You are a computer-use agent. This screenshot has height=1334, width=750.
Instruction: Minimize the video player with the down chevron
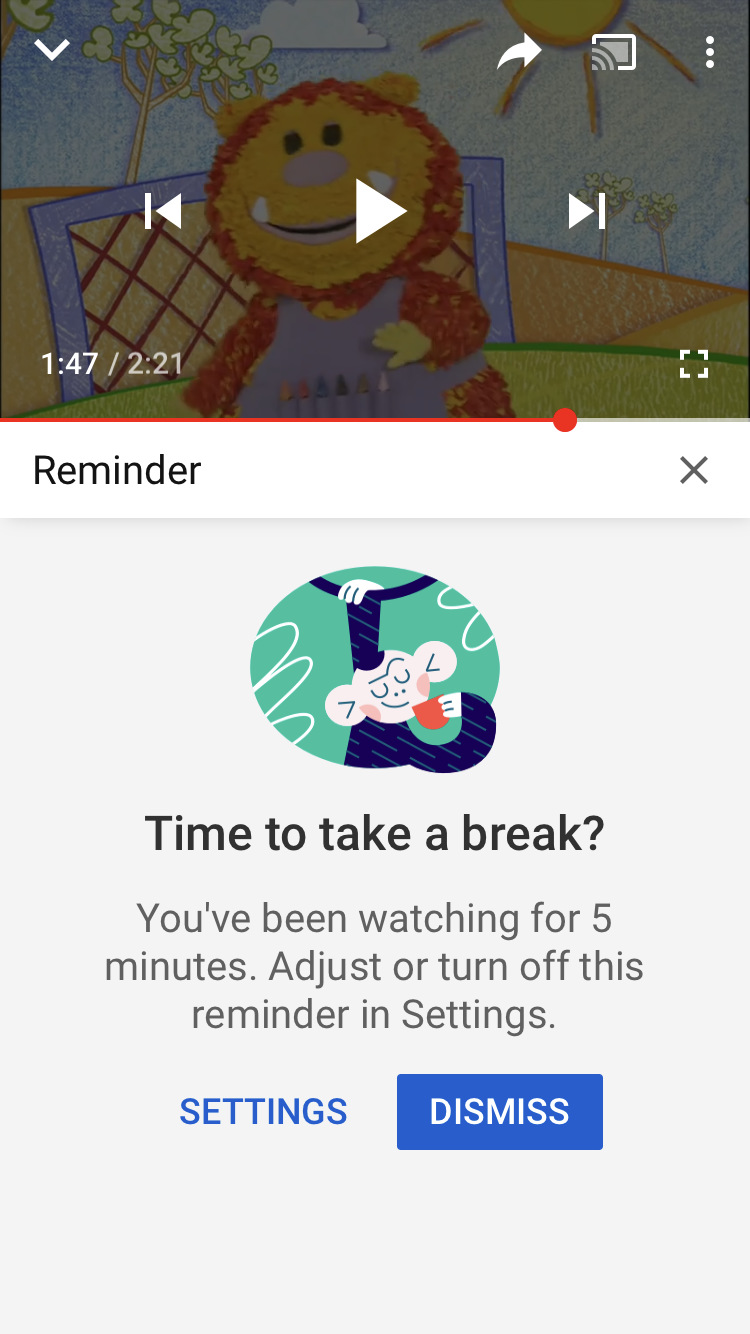52,50
